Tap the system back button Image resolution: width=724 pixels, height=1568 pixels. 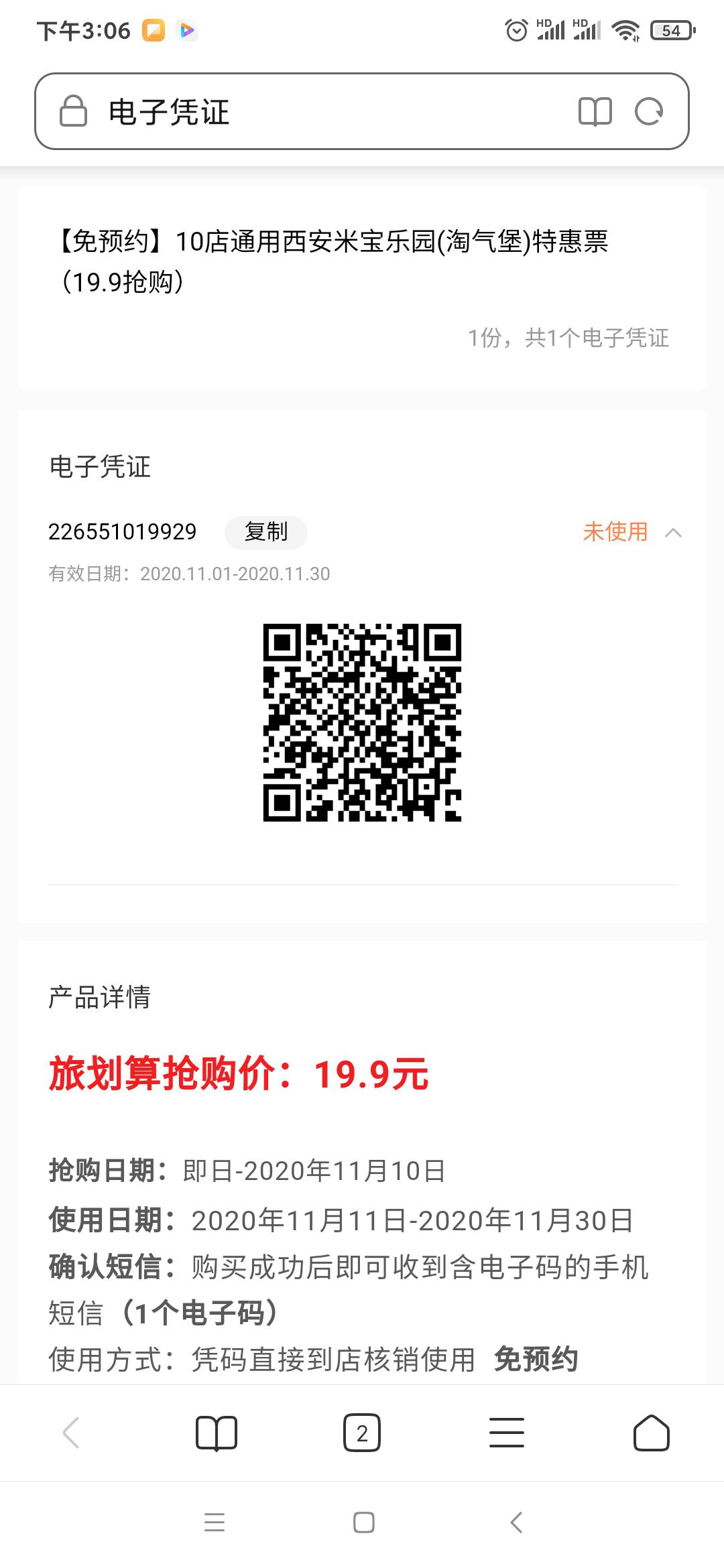[x=516, y=1523]
